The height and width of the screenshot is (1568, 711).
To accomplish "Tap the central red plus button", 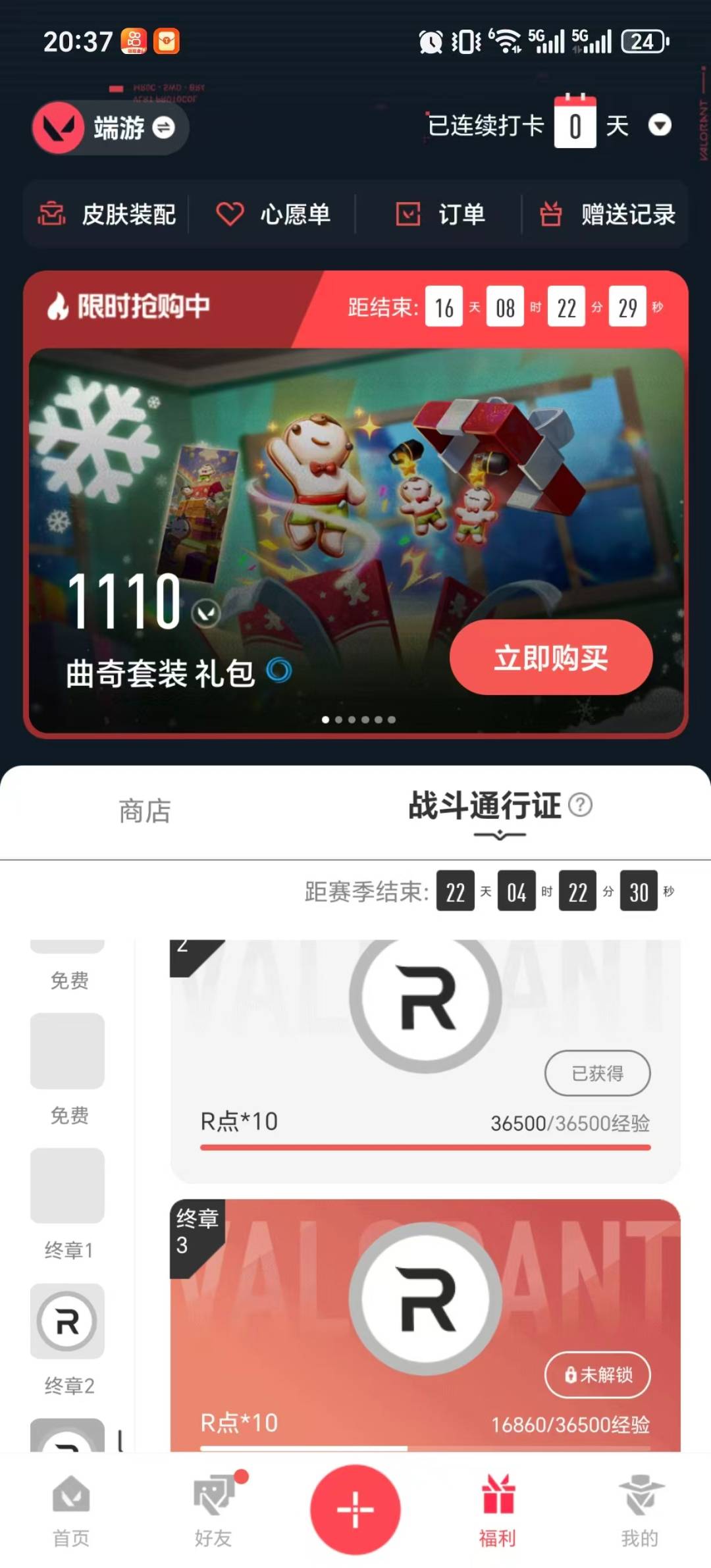I will click(355, 1511).
